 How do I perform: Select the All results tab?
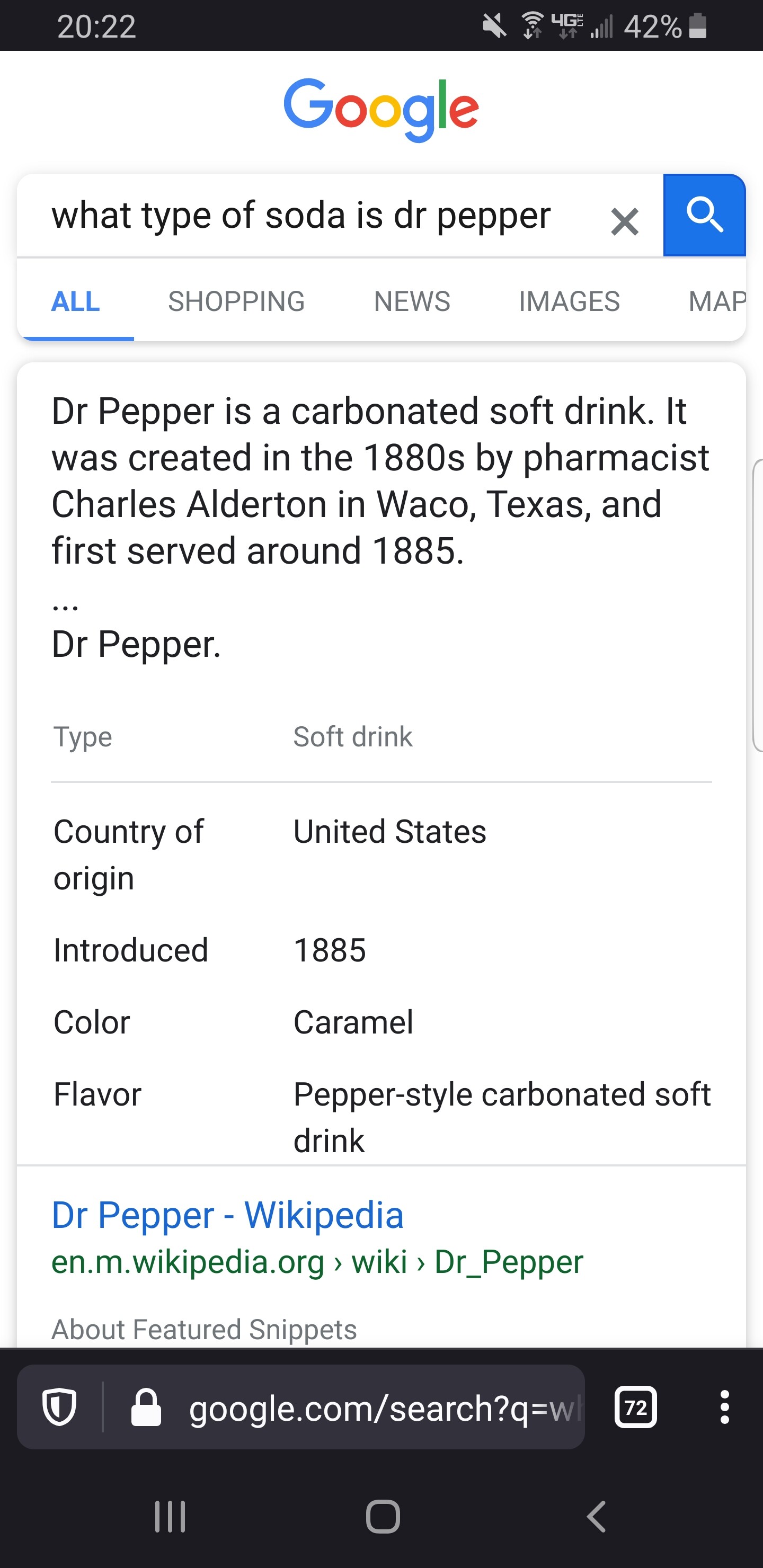point(76,301)
